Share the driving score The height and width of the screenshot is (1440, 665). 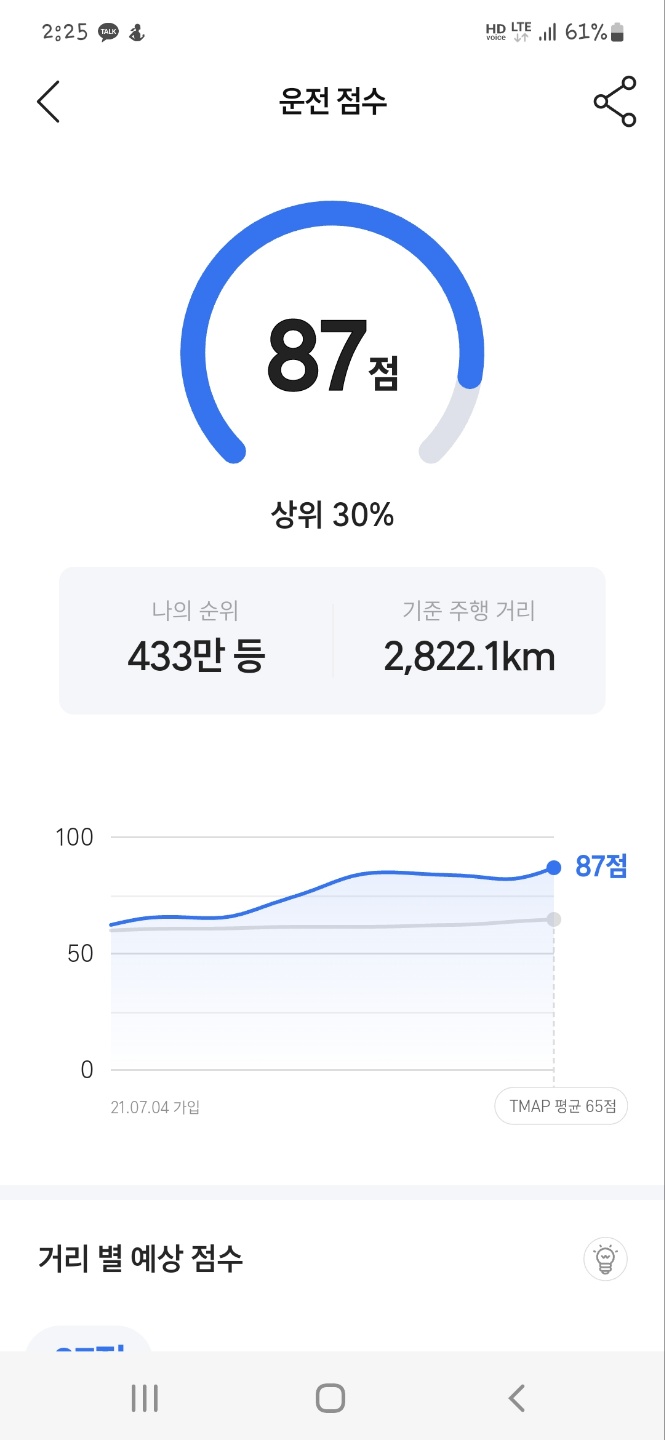click(x=615, y=102)
